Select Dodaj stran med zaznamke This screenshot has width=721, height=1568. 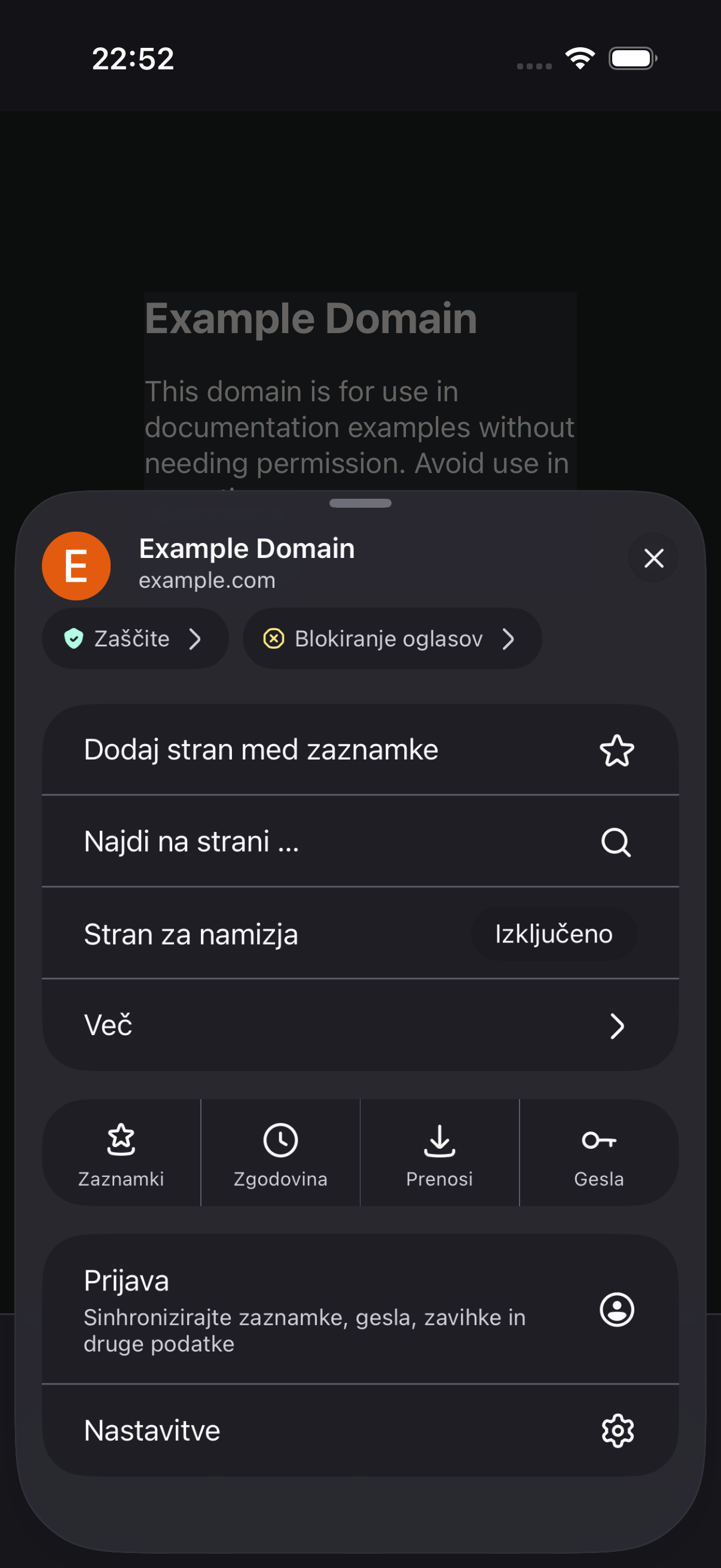[360, 749]
